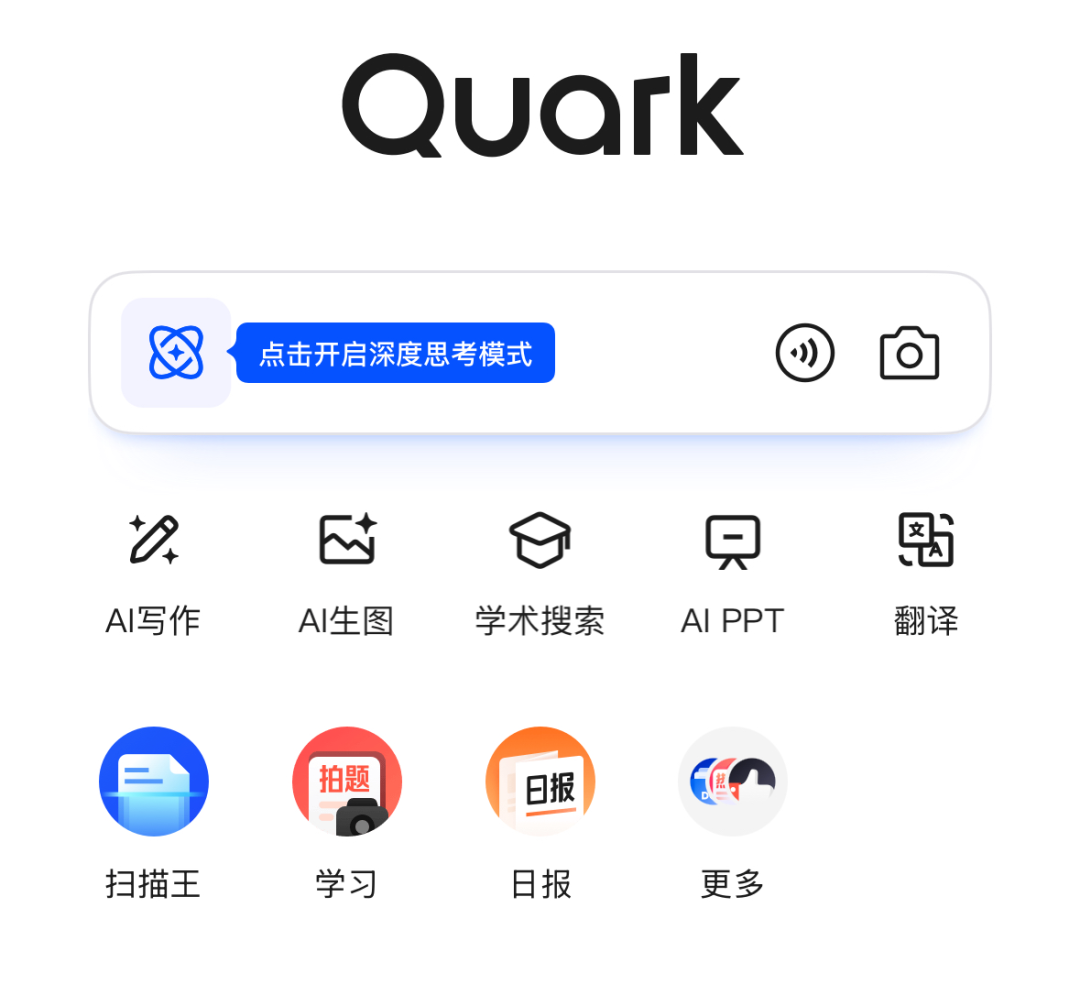Focus the Quark search box
The height and width of the screenshot is (995, 1080).
(x=660, y=353)
